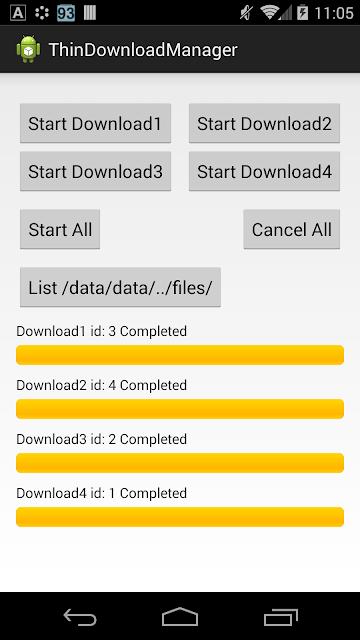
Task: List the /data/data/../files/ directory
Action: 120,287
